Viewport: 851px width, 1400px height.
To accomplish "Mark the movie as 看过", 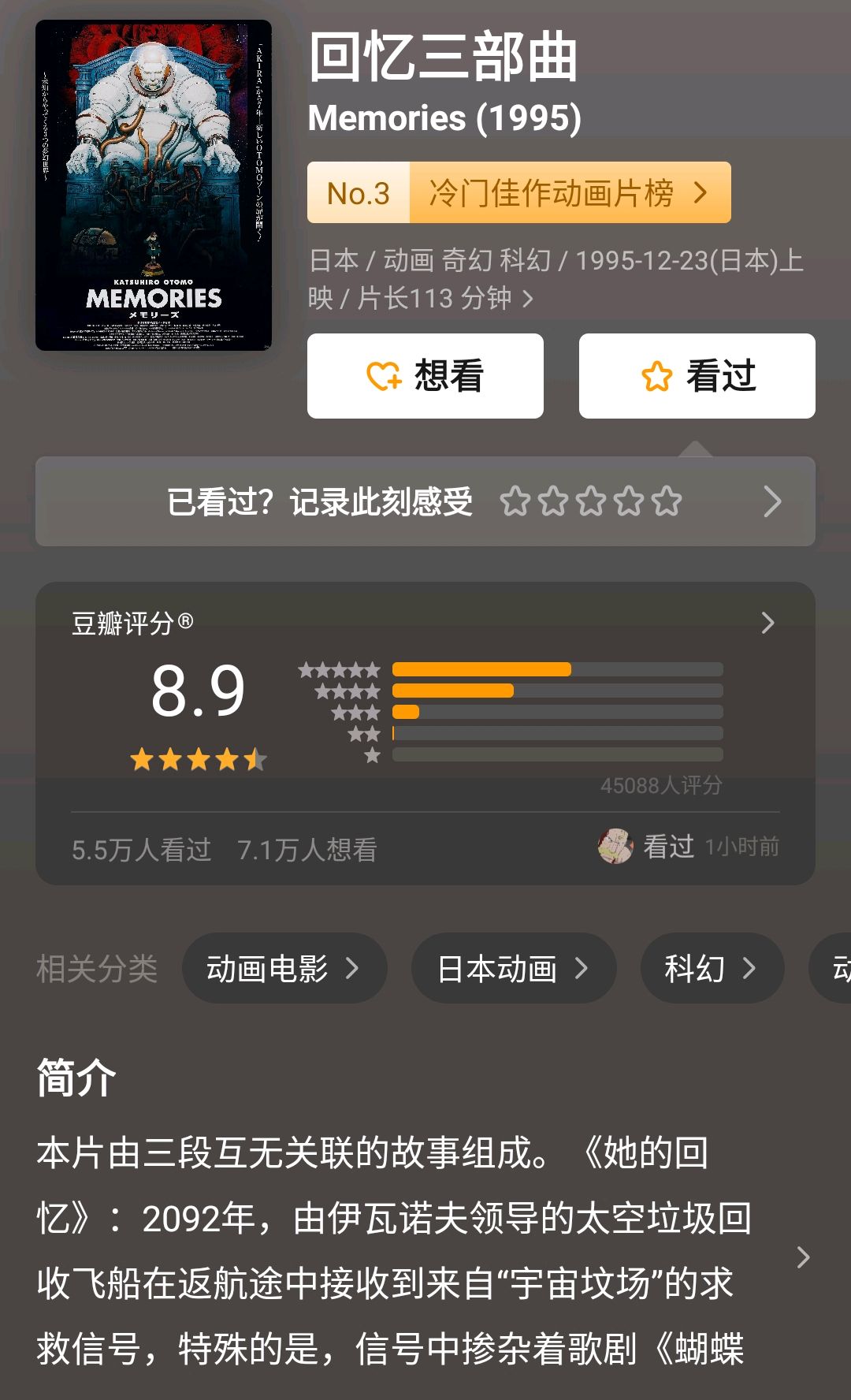I will pyautogui.click(x=697, y=376).
